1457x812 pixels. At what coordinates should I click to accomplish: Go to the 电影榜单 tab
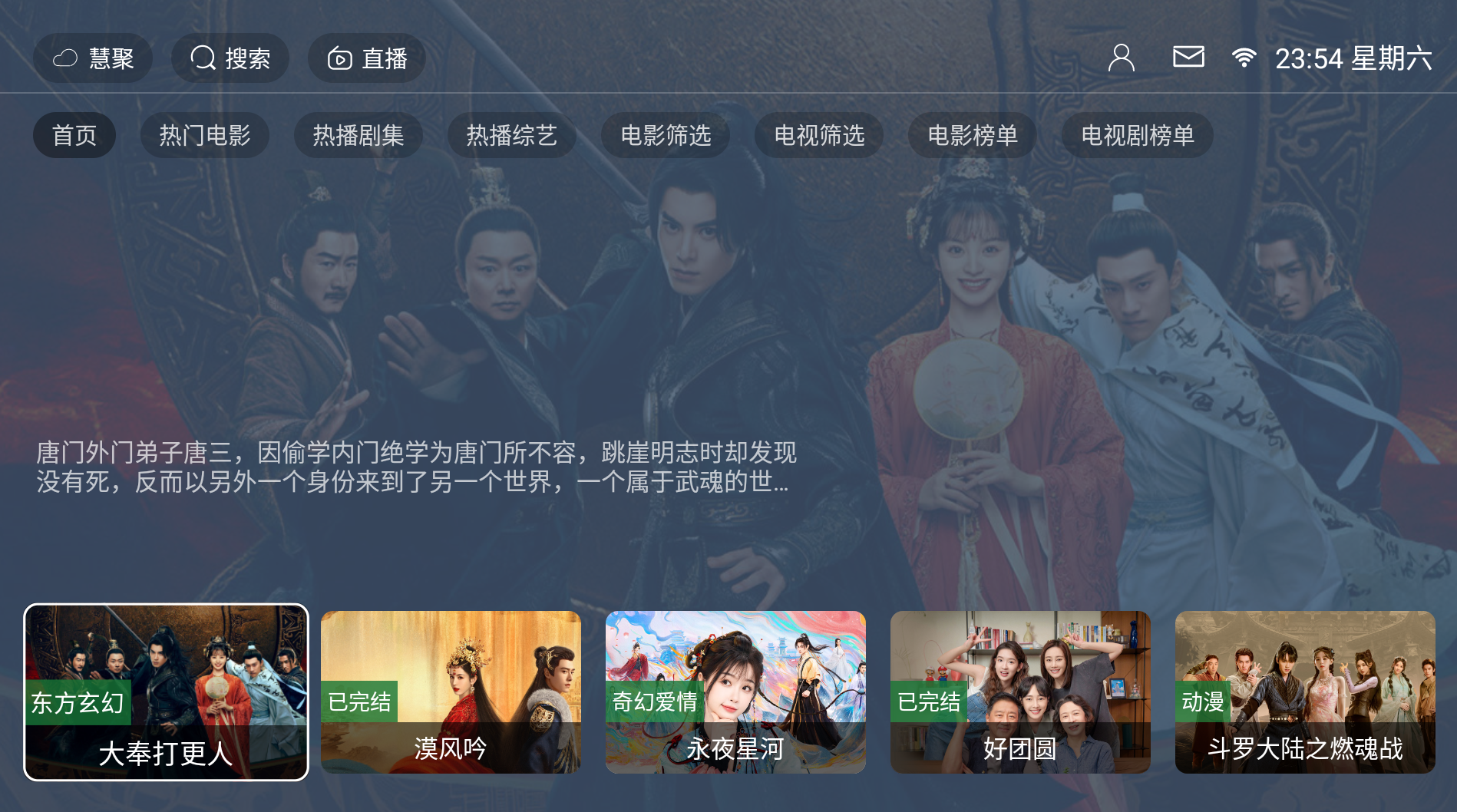click(973, 136)
